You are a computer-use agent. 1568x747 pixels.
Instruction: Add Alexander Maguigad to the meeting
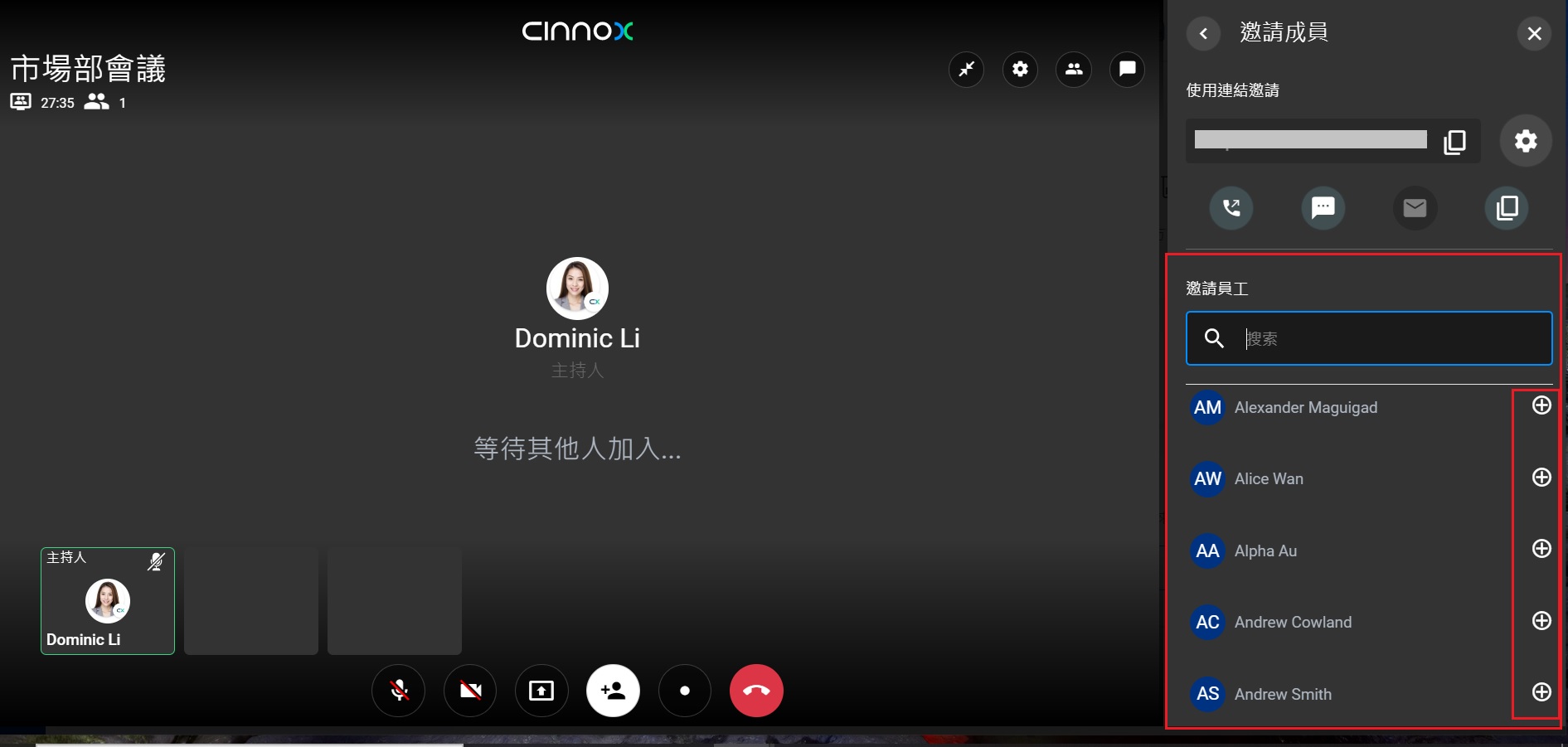(x=1541, y=405)
